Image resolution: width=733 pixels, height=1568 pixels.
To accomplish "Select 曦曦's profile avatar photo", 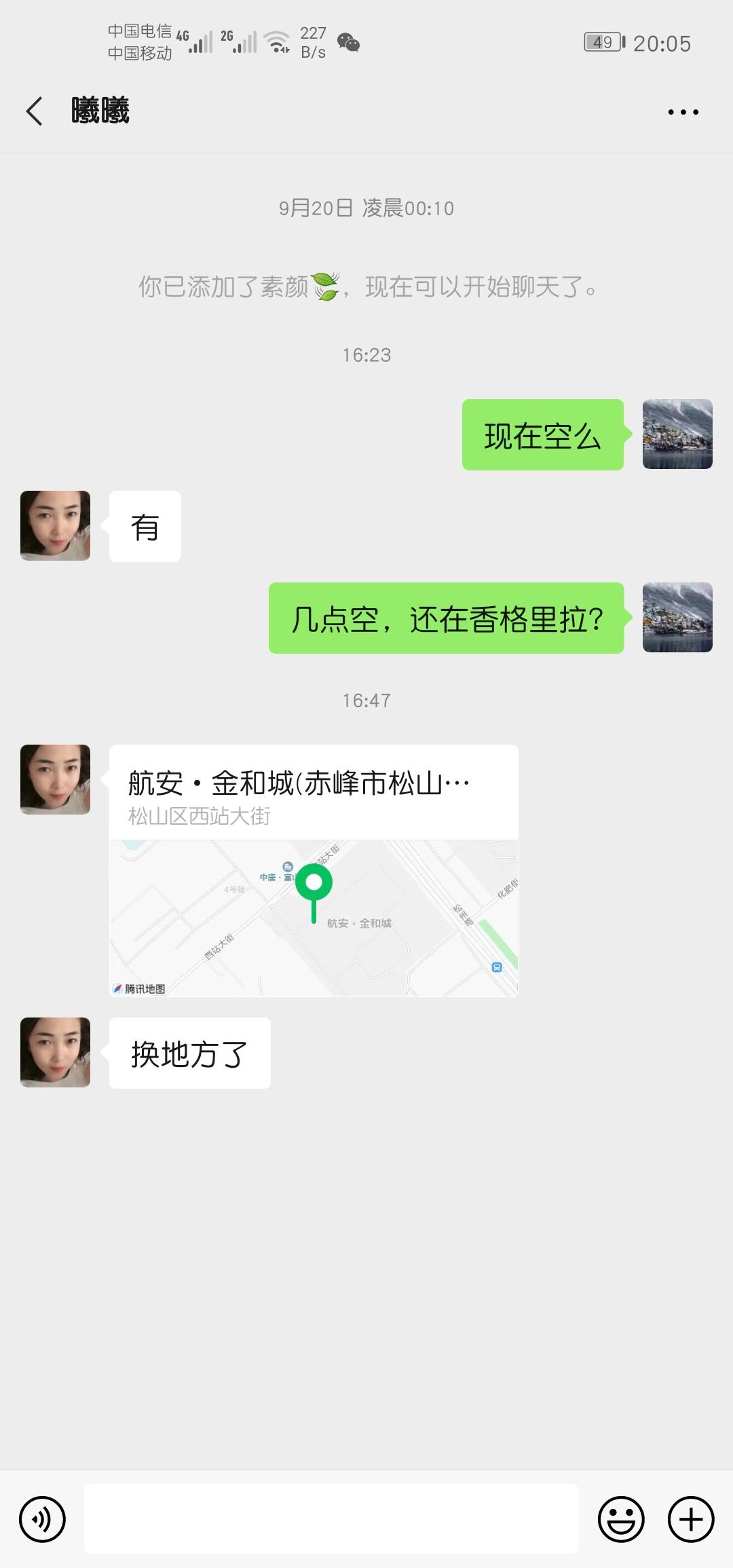I will (55, 526).
